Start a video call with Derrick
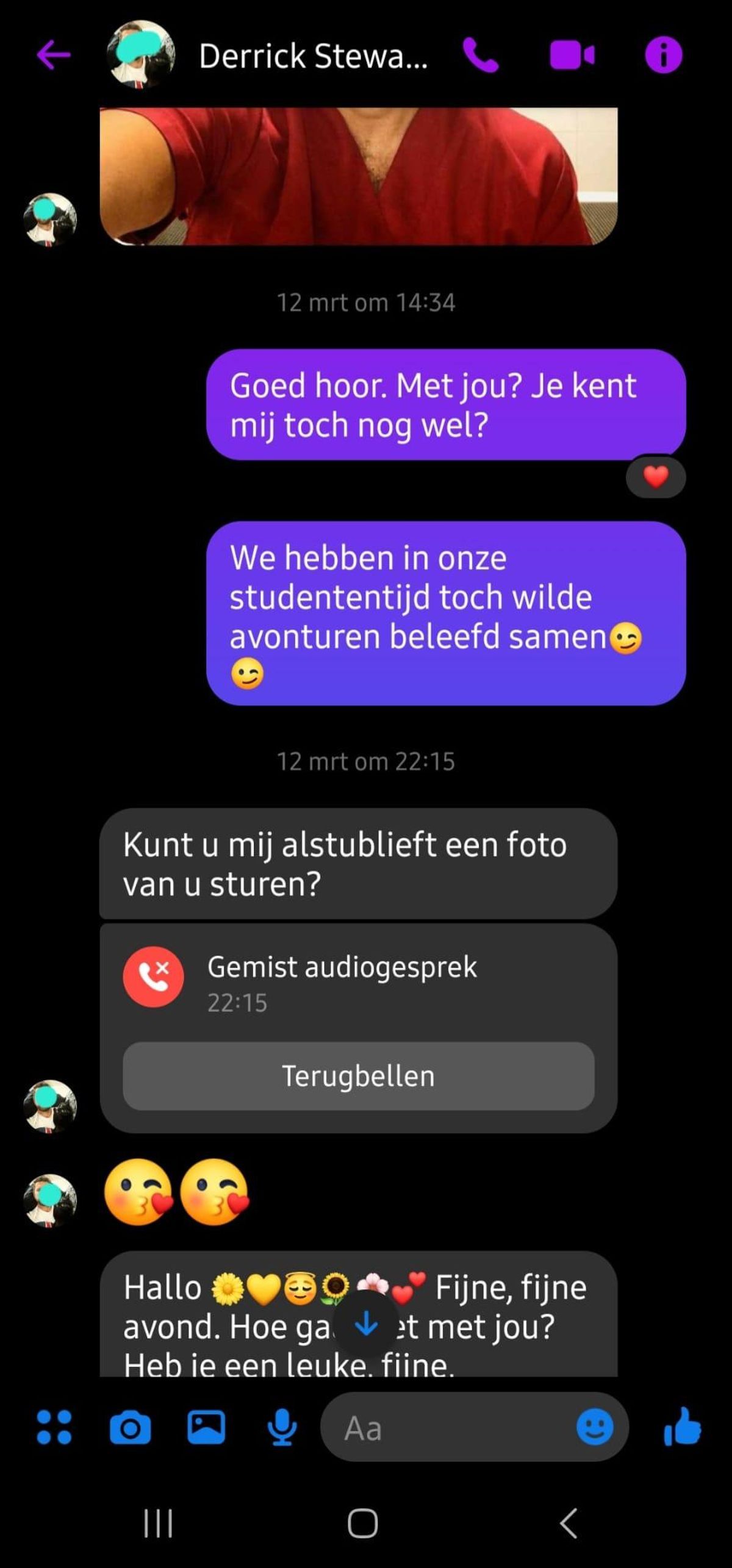The height and width of the screenshot is (1568, 732). tap(572, 55)
